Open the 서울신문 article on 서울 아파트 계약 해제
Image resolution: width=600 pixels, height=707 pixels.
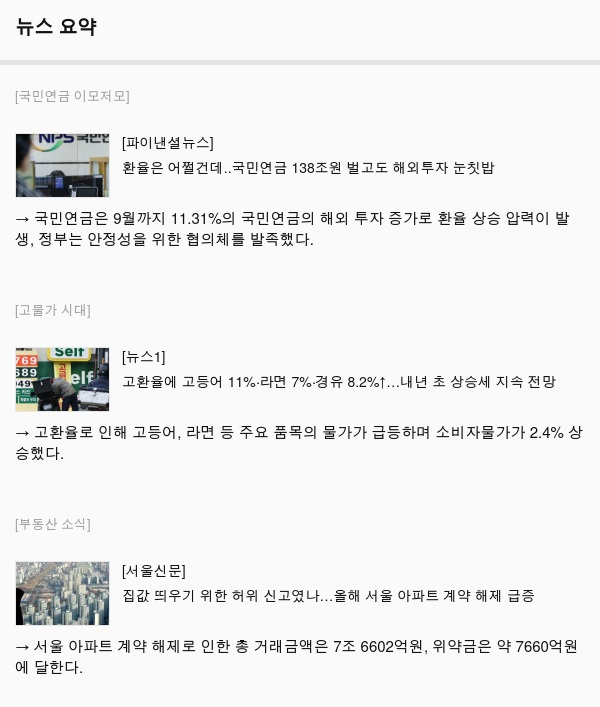coord(328,596)
